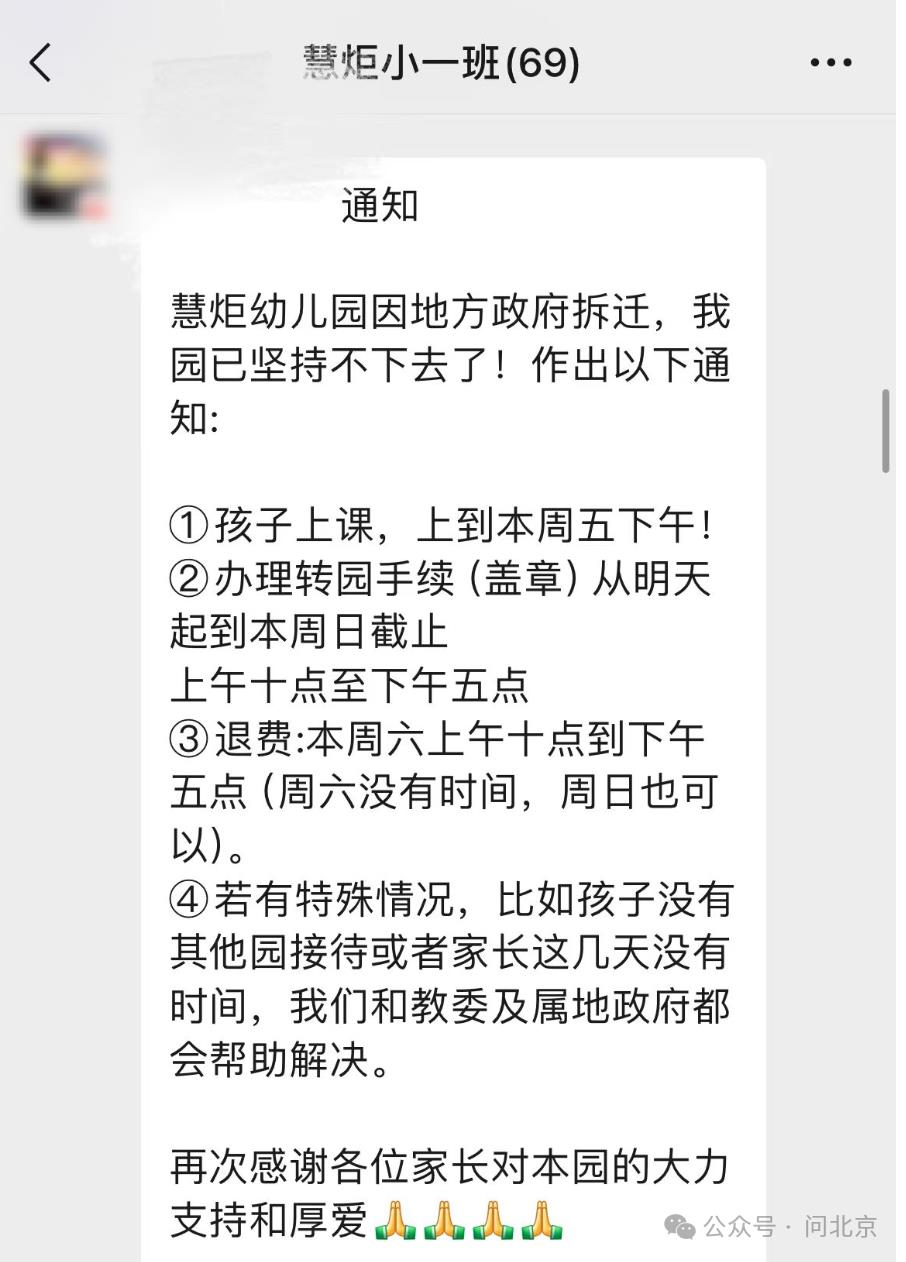This screenshot has height=1262, width=906.
Task: Go back from the 慧炬小一班 group chat
Action: [40, 64]
